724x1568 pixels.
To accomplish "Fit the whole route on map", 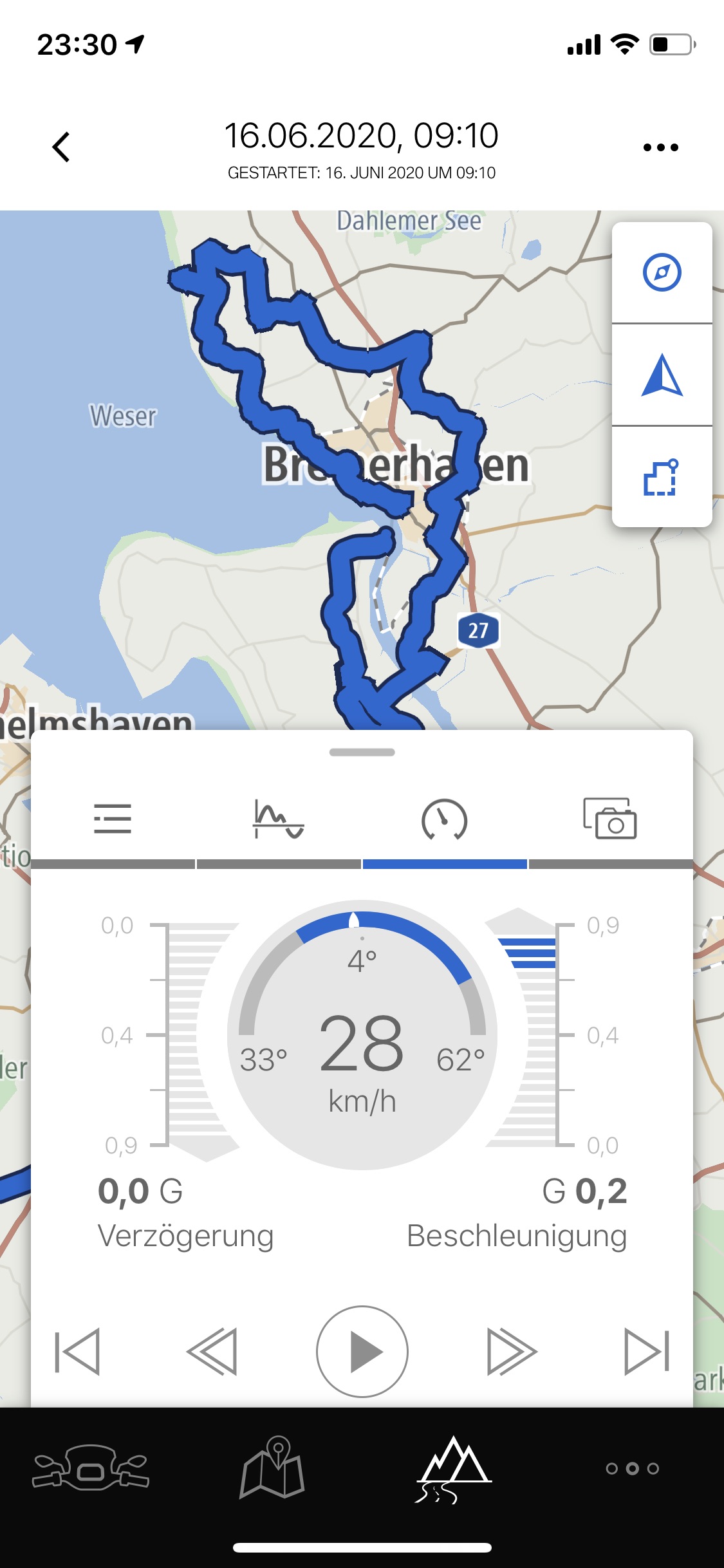I will (x=662, y=477).
